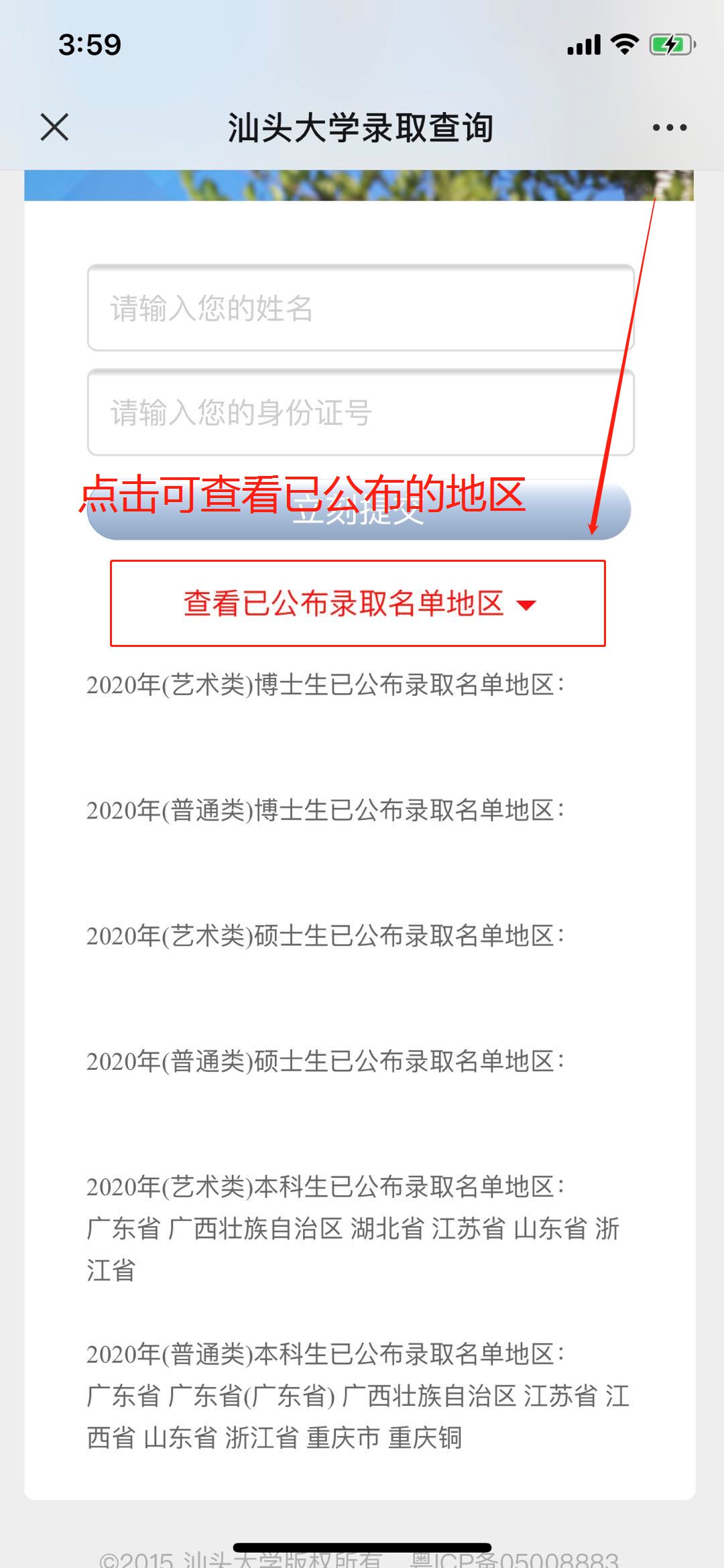Open the three-dot more options menu

[669, 127]
